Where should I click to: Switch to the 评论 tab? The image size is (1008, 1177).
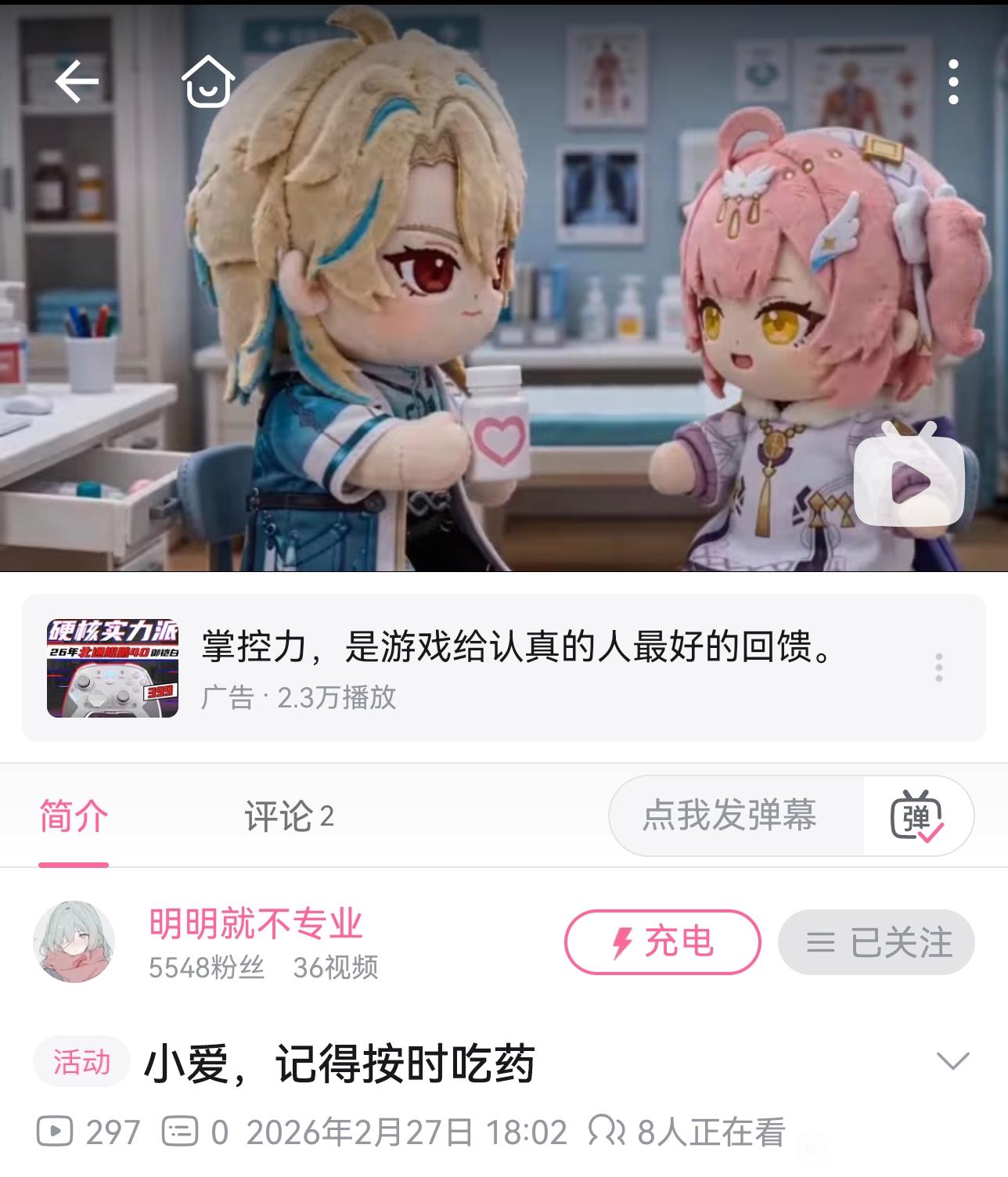tap(288, 816)
